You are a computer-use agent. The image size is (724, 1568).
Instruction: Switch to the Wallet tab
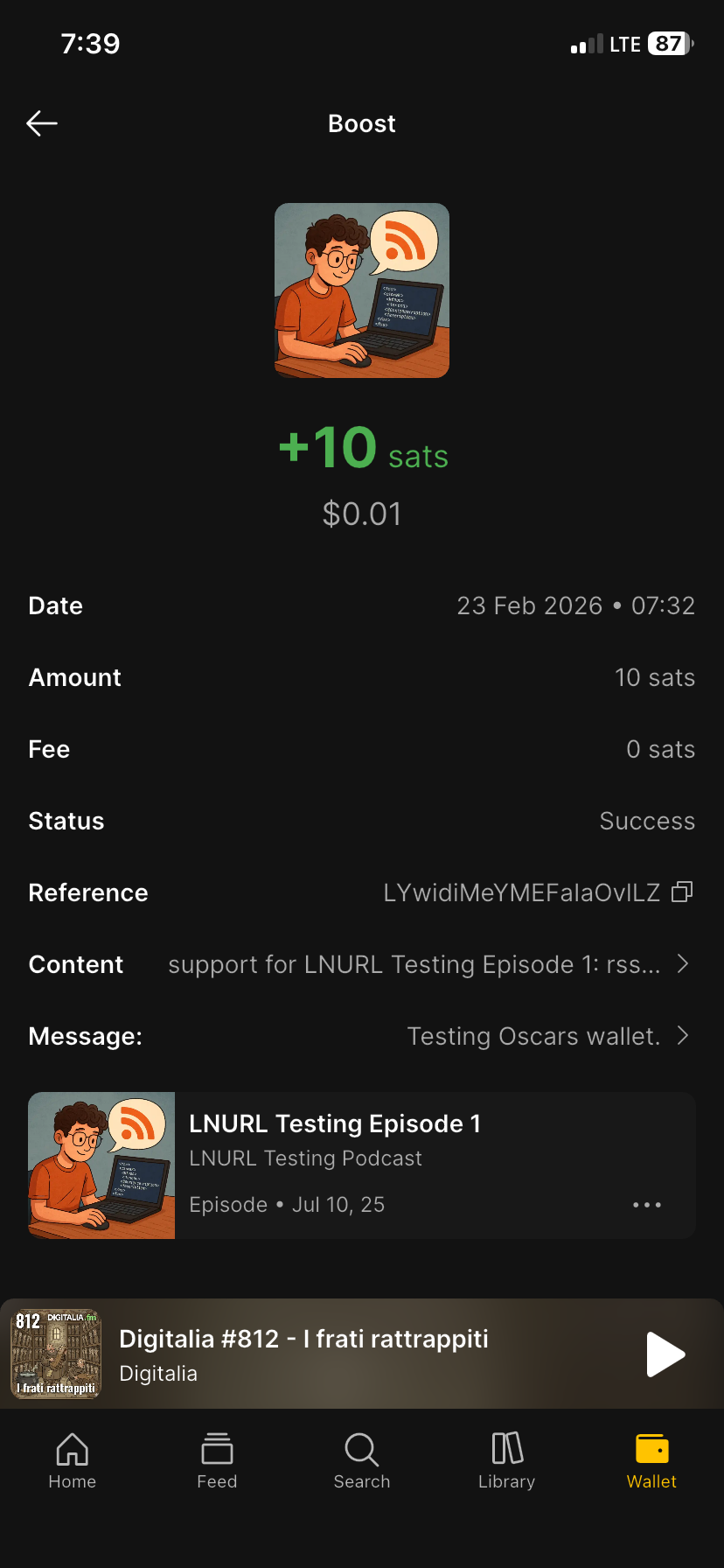coord(651,1459)
